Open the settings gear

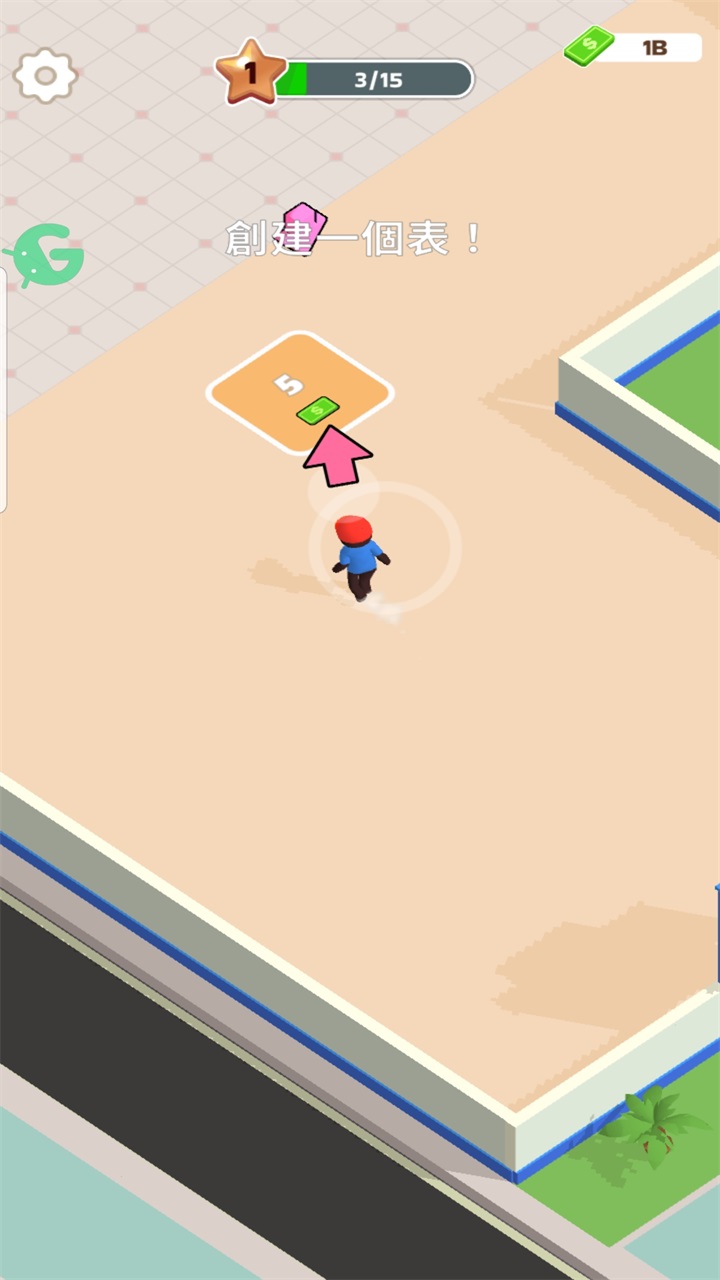[x=45, y=75]
